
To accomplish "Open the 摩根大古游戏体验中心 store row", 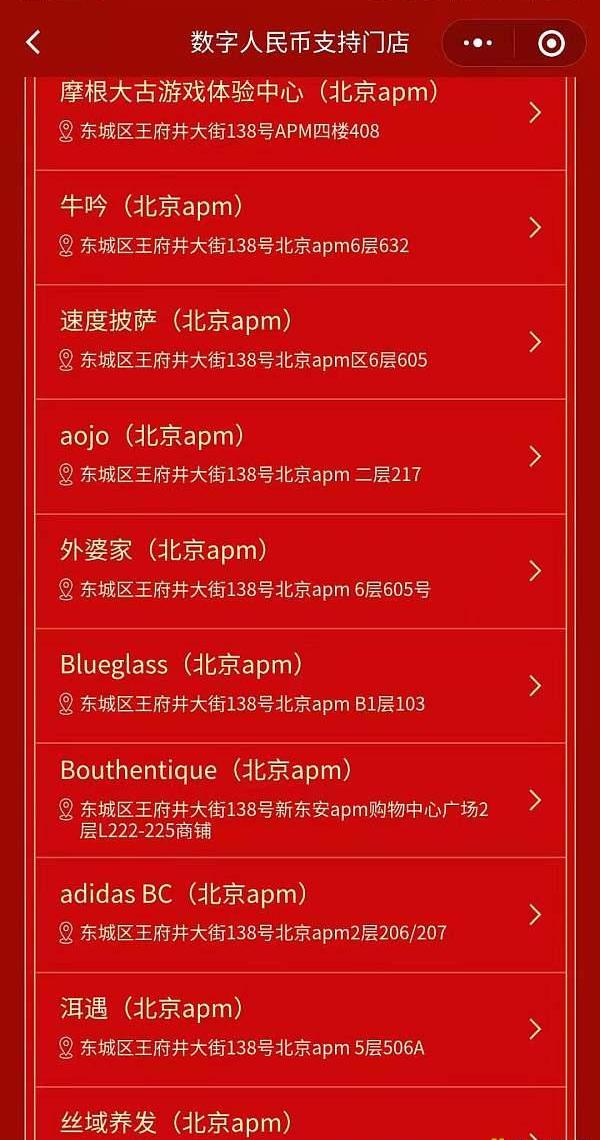I will [x=300, y=123].
